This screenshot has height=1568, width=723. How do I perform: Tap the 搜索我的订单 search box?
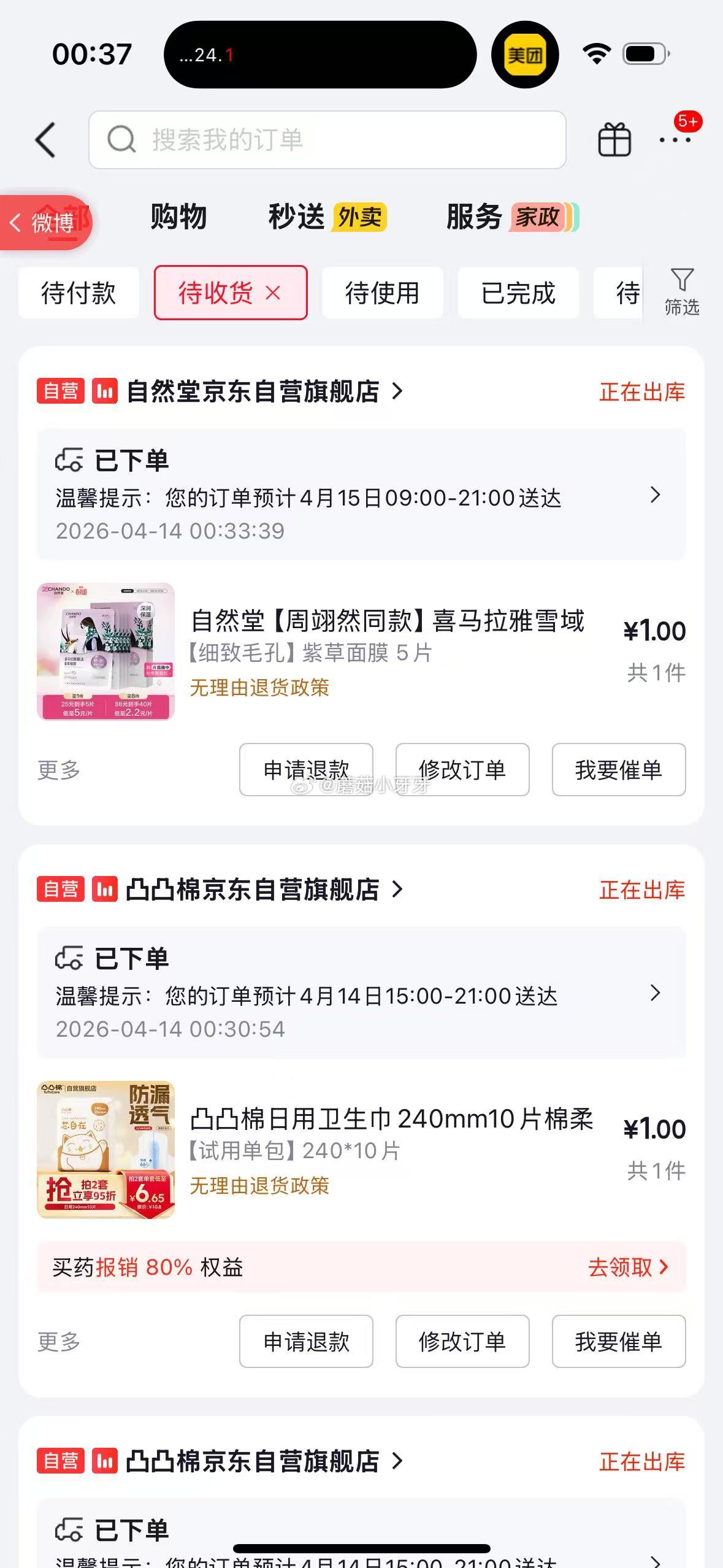coord(327,140)
